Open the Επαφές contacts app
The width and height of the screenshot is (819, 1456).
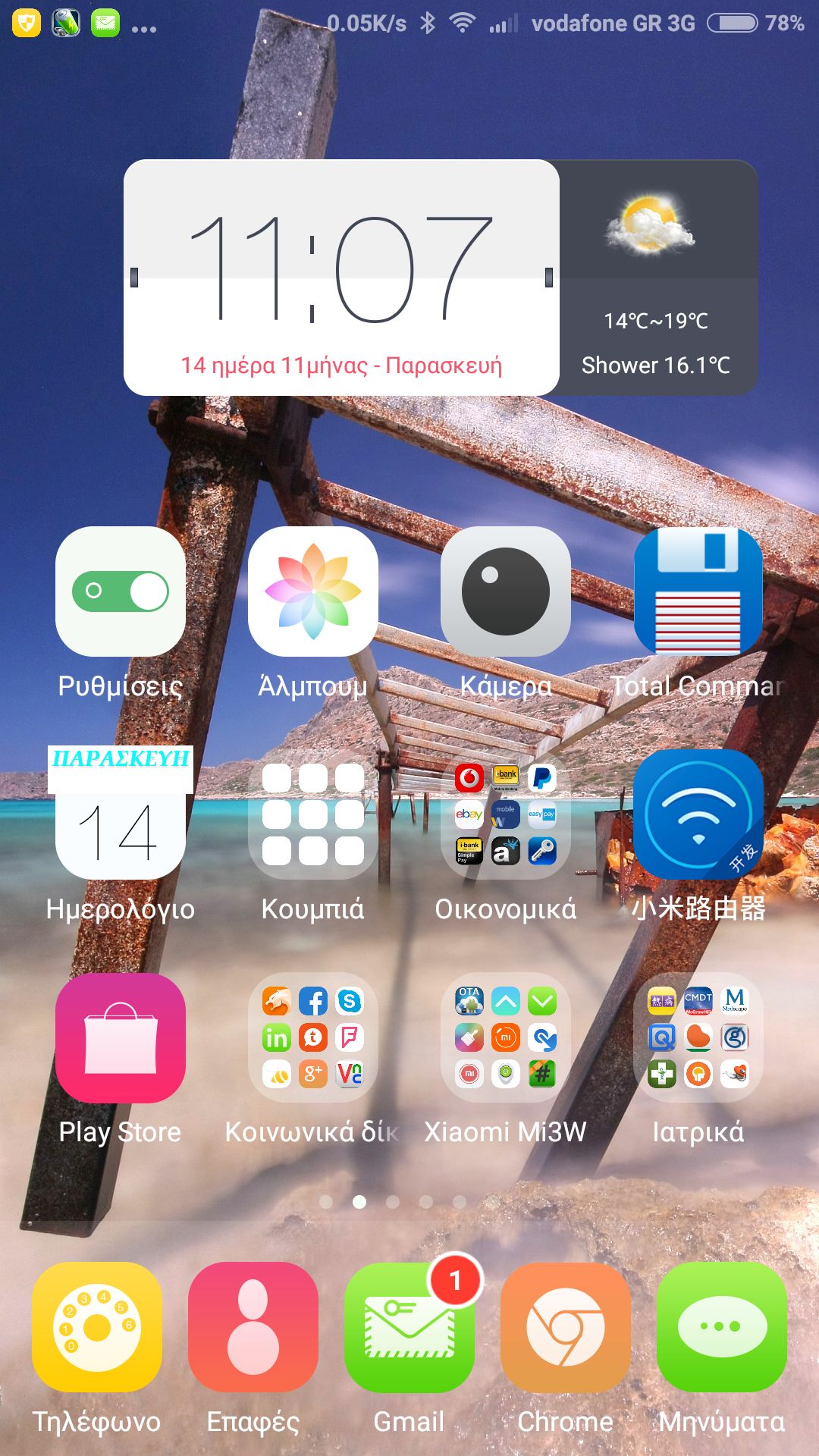(x=253, y=1327)
